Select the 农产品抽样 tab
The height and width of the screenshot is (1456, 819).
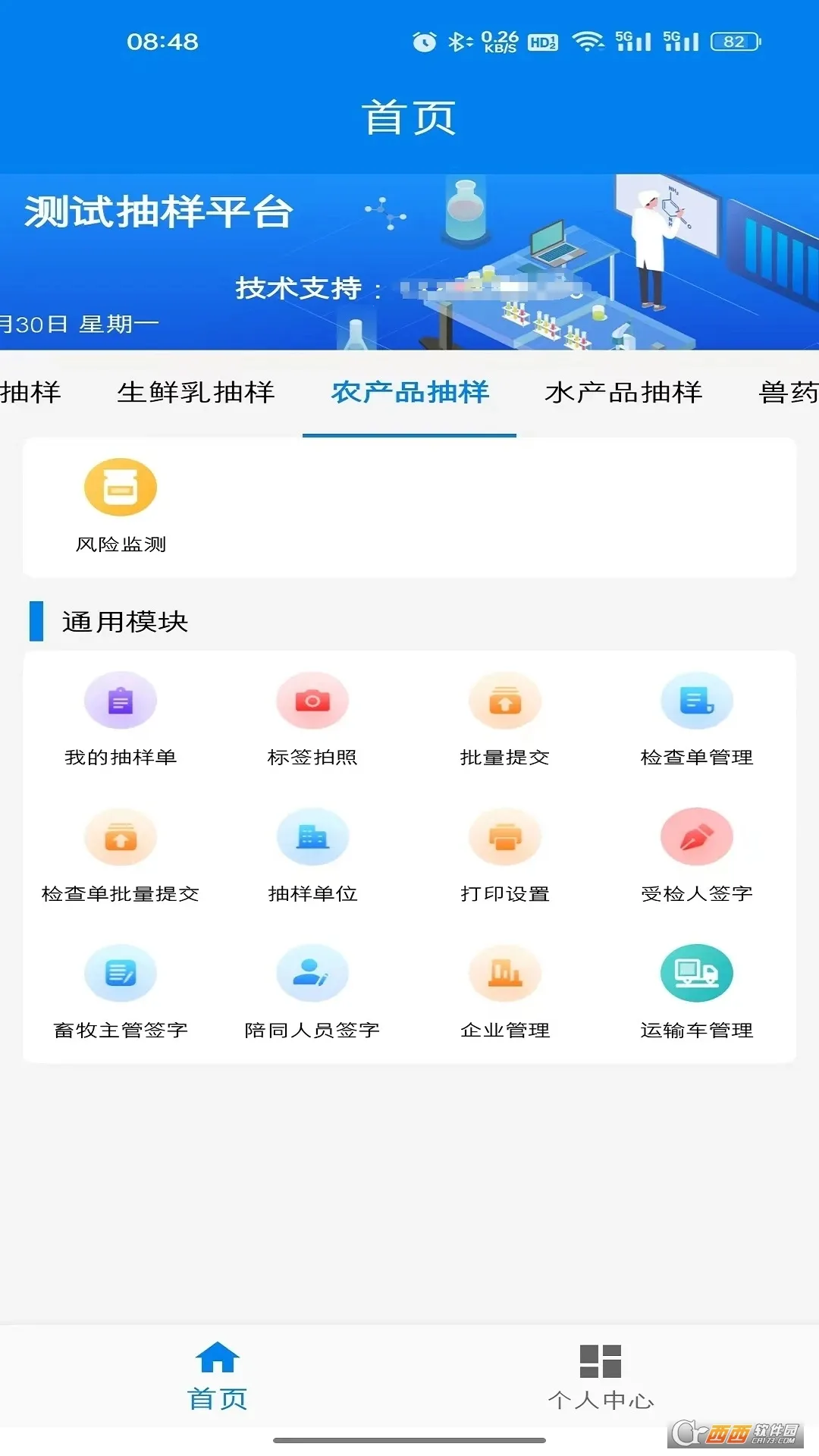[x=409, y=393]
